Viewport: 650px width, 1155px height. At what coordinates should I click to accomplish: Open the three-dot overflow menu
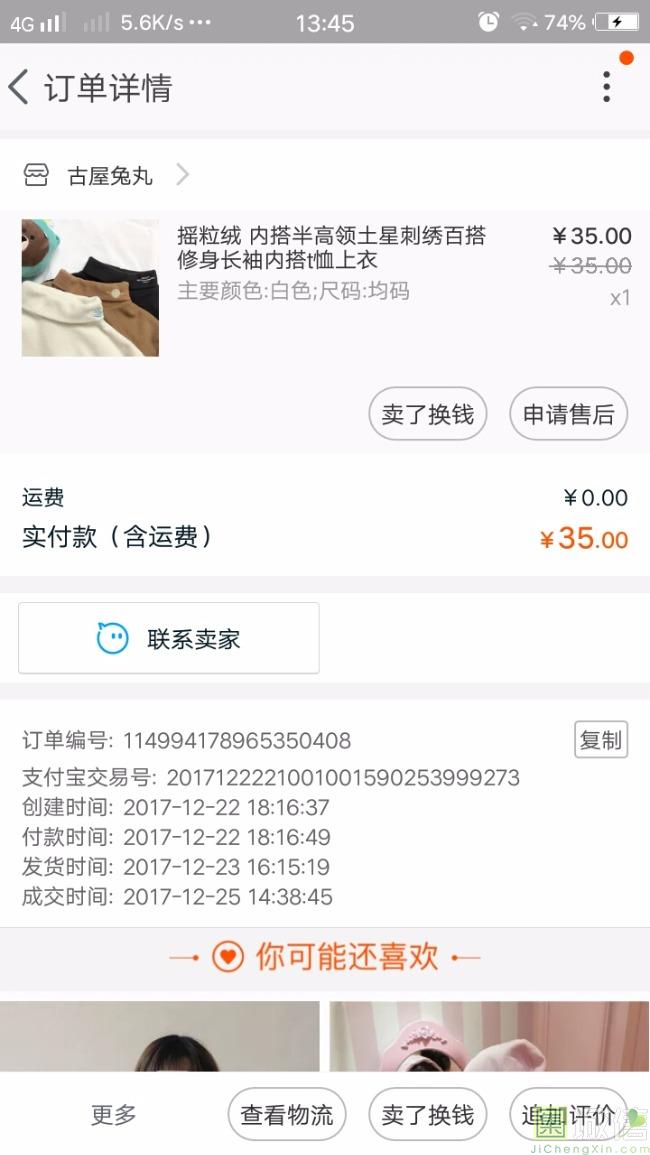coord(606,88)
